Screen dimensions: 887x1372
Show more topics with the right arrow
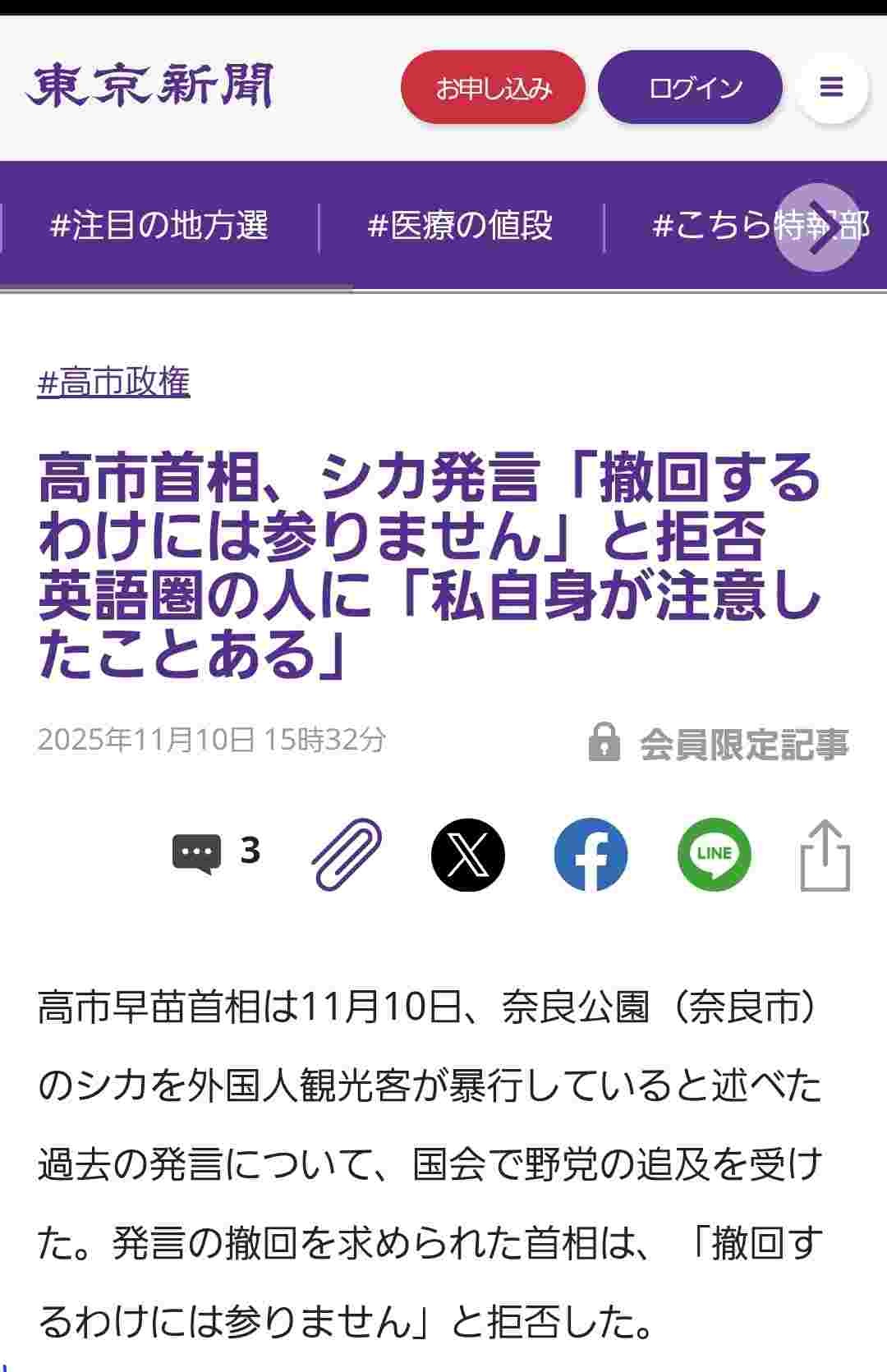coord(818,227)
